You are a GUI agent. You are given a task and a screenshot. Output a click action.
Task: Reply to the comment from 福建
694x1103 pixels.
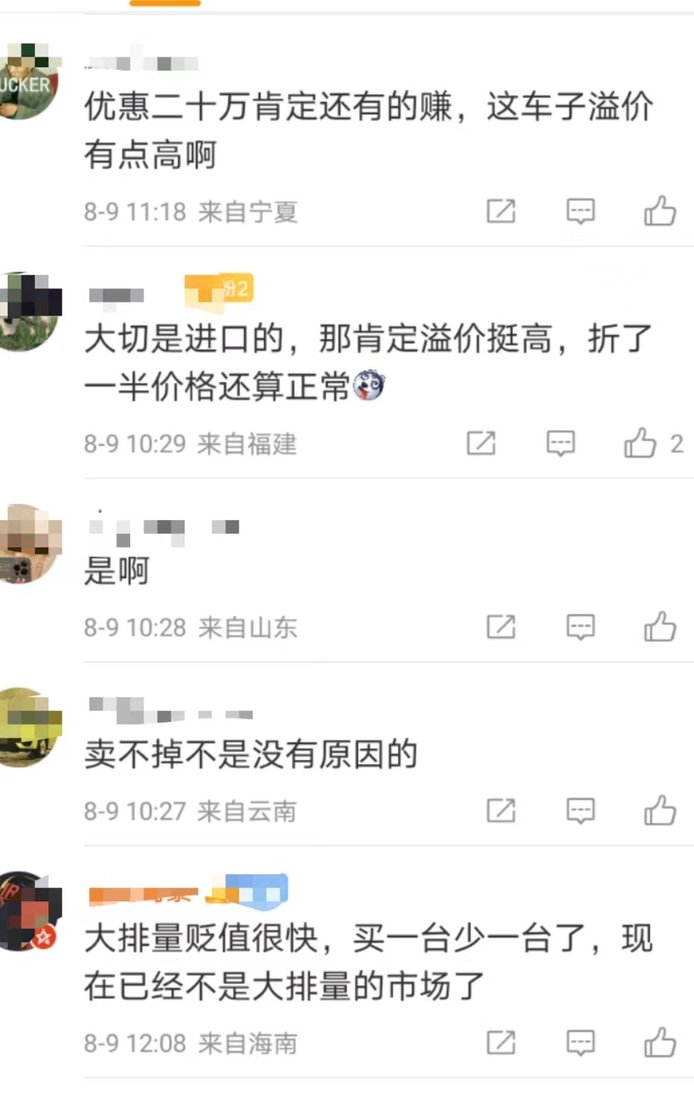[561, 443]
